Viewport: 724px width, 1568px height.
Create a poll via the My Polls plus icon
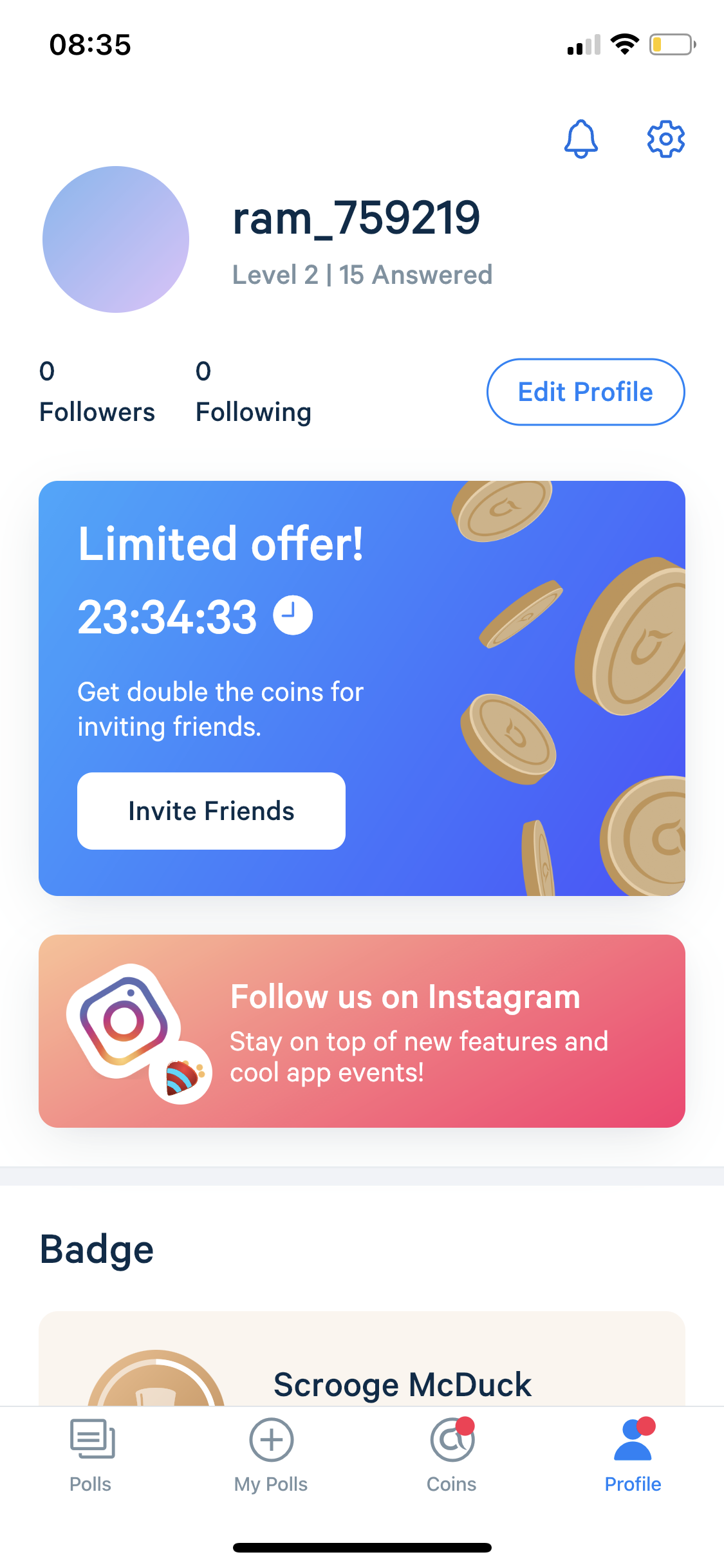pos(271,1441)
